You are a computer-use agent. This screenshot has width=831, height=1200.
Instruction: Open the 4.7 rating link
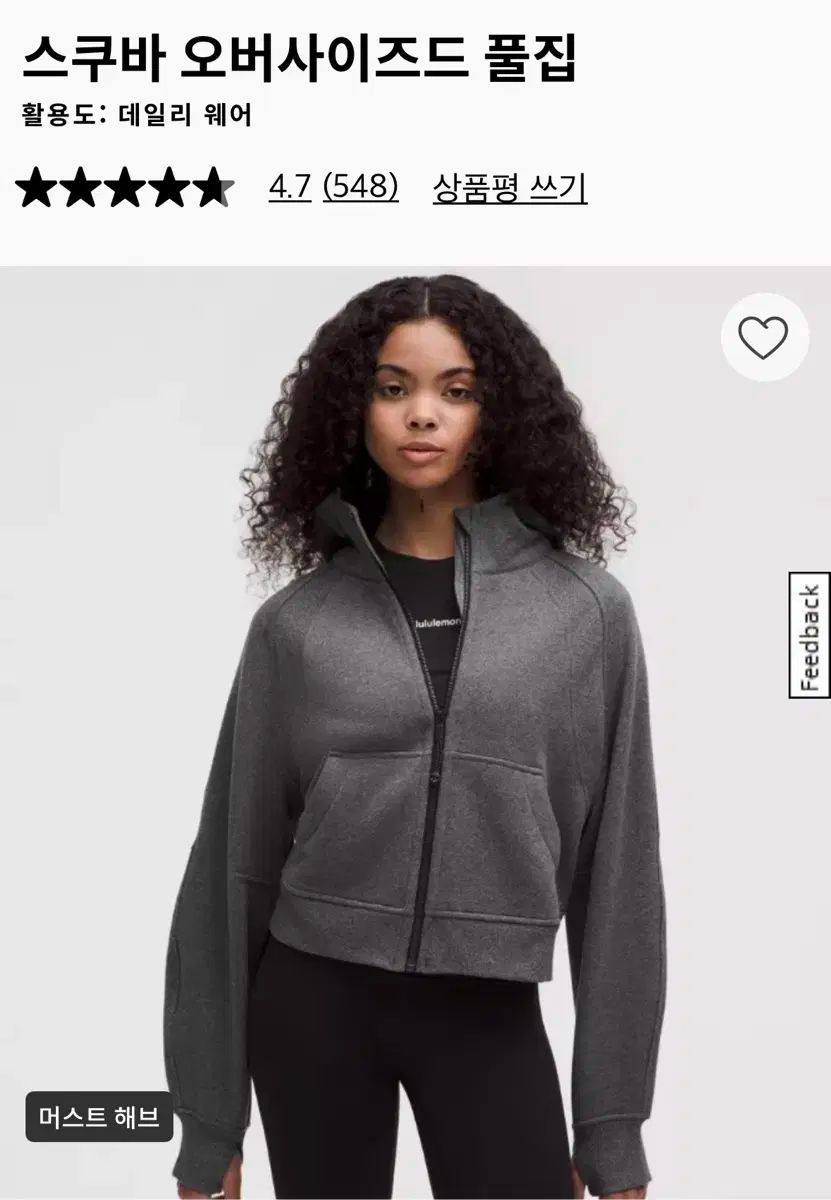tap(290, 187)
